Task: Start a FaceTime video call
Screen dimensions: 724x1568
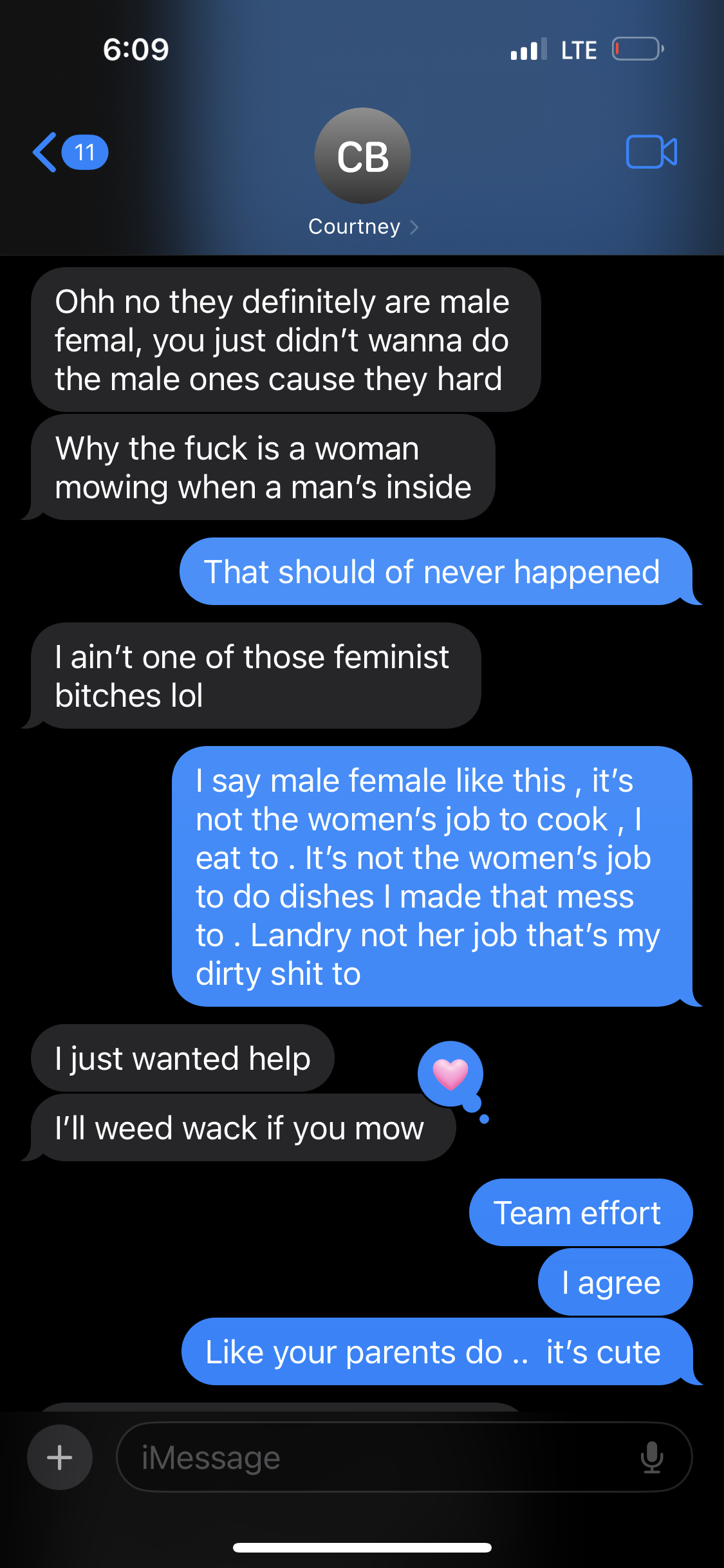Action: coord(651,152)
